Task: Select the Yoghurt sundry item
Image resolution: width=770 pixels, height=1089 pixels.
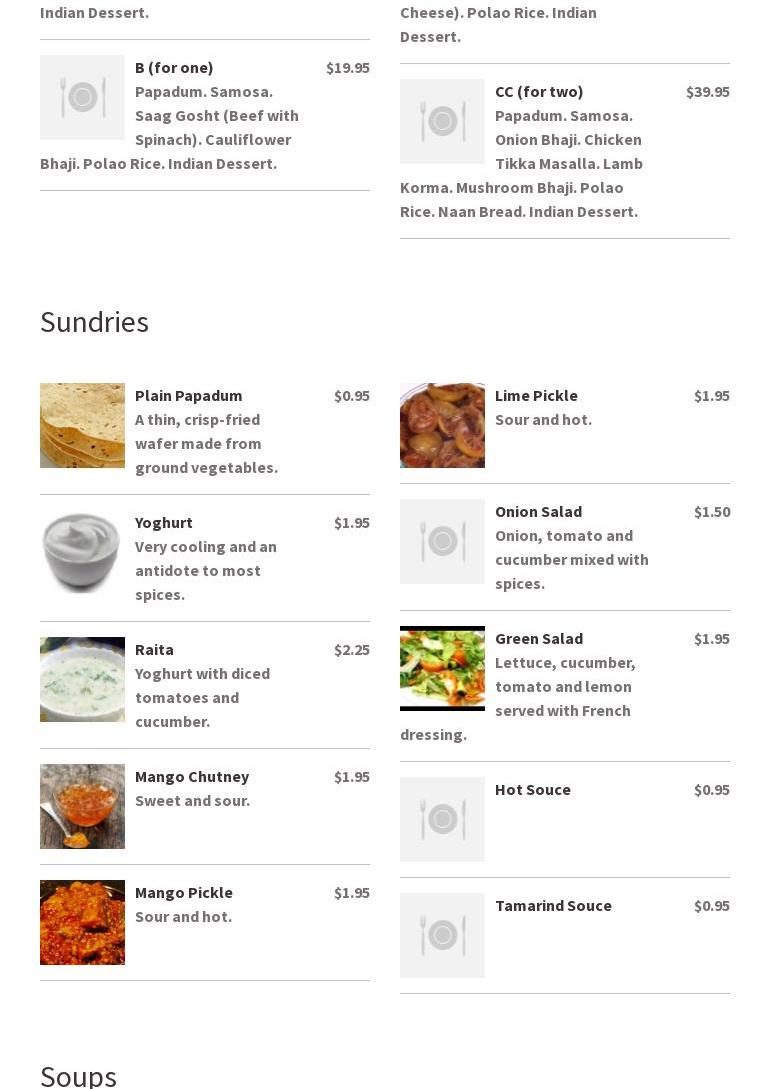Action: [164, 523]
